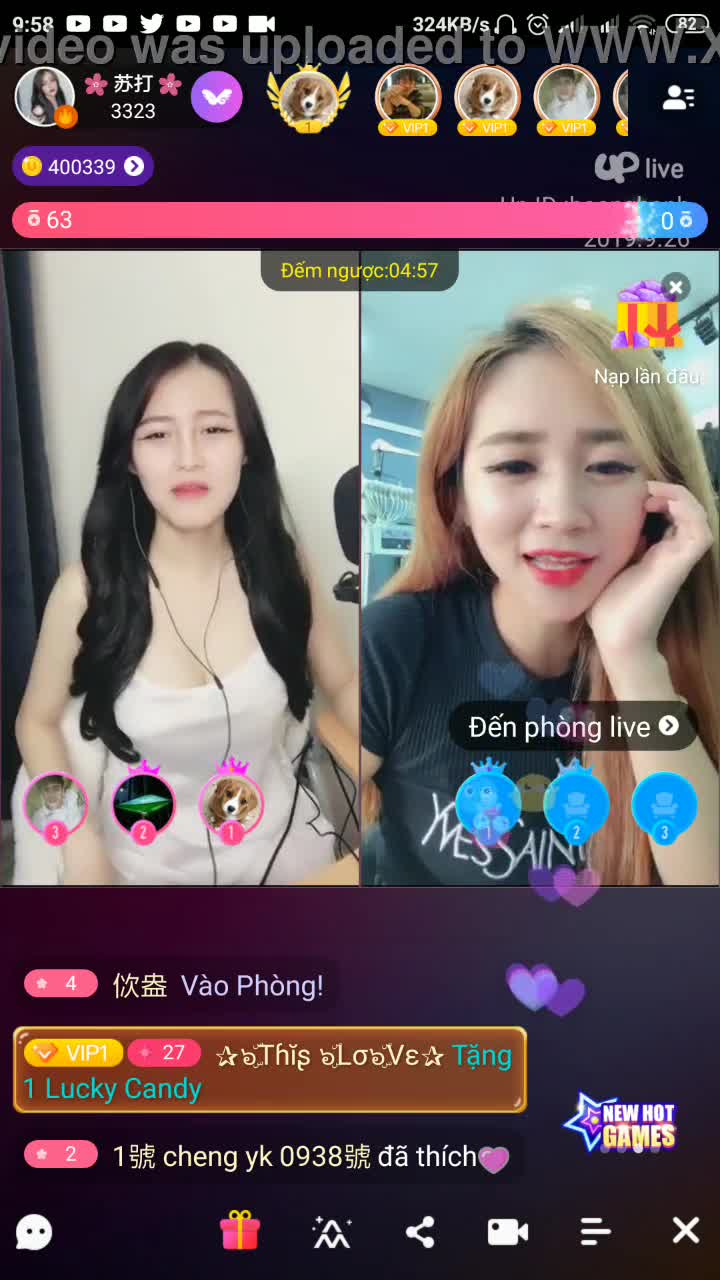The image size is (720, 1280).
Task: Open the rank 1 pink supporter avatar
Action: [231, 804]
